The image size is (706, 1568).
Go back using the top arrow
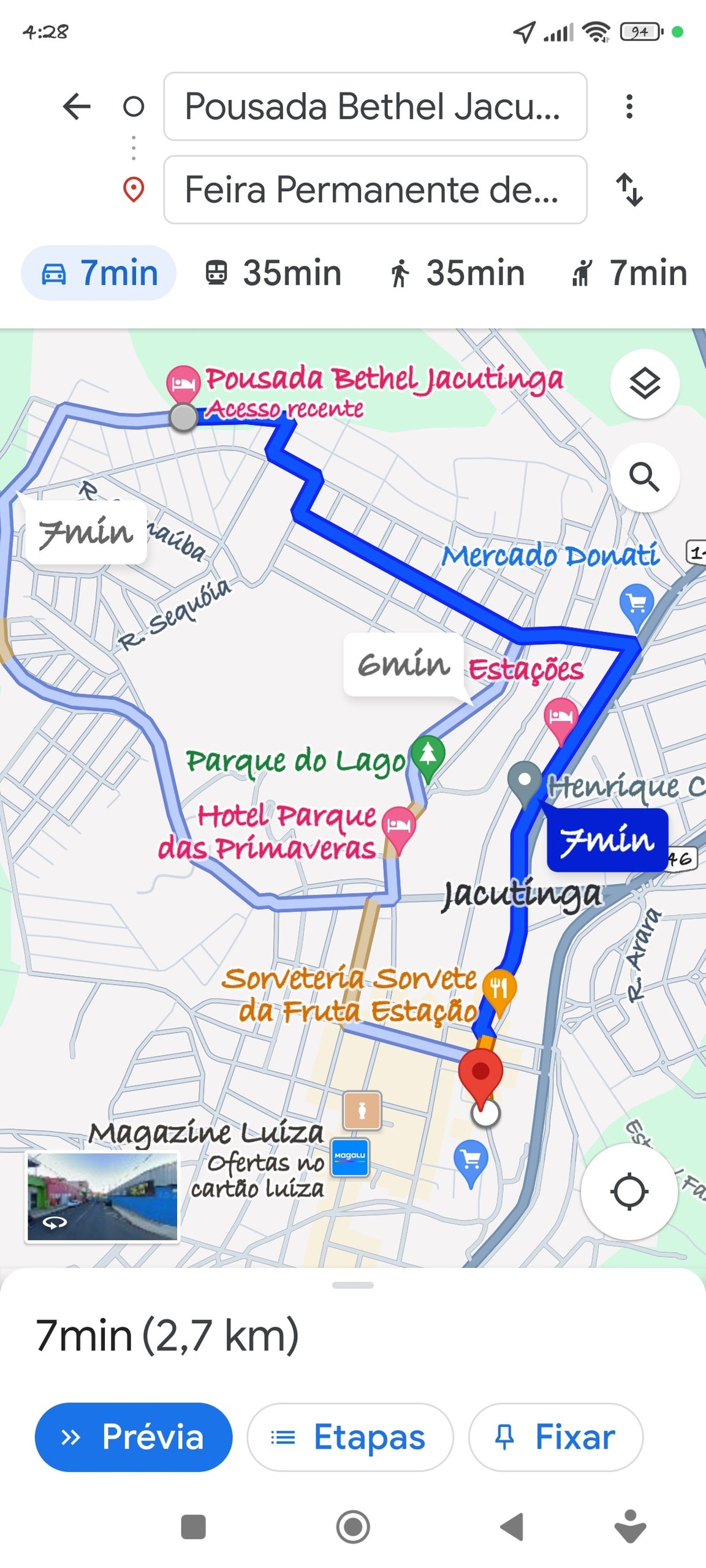point(77,107)
